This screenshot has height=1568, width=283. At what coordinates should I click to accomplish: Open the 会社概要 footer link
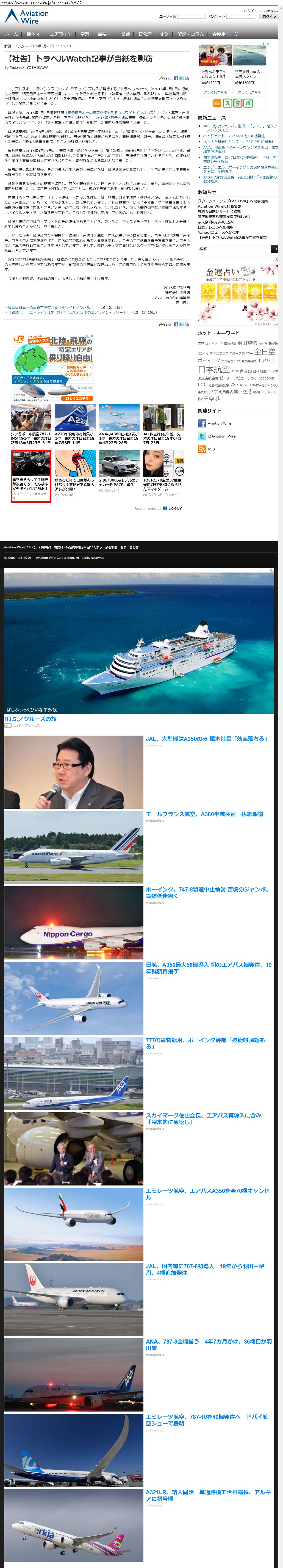(x=111, y=547)
